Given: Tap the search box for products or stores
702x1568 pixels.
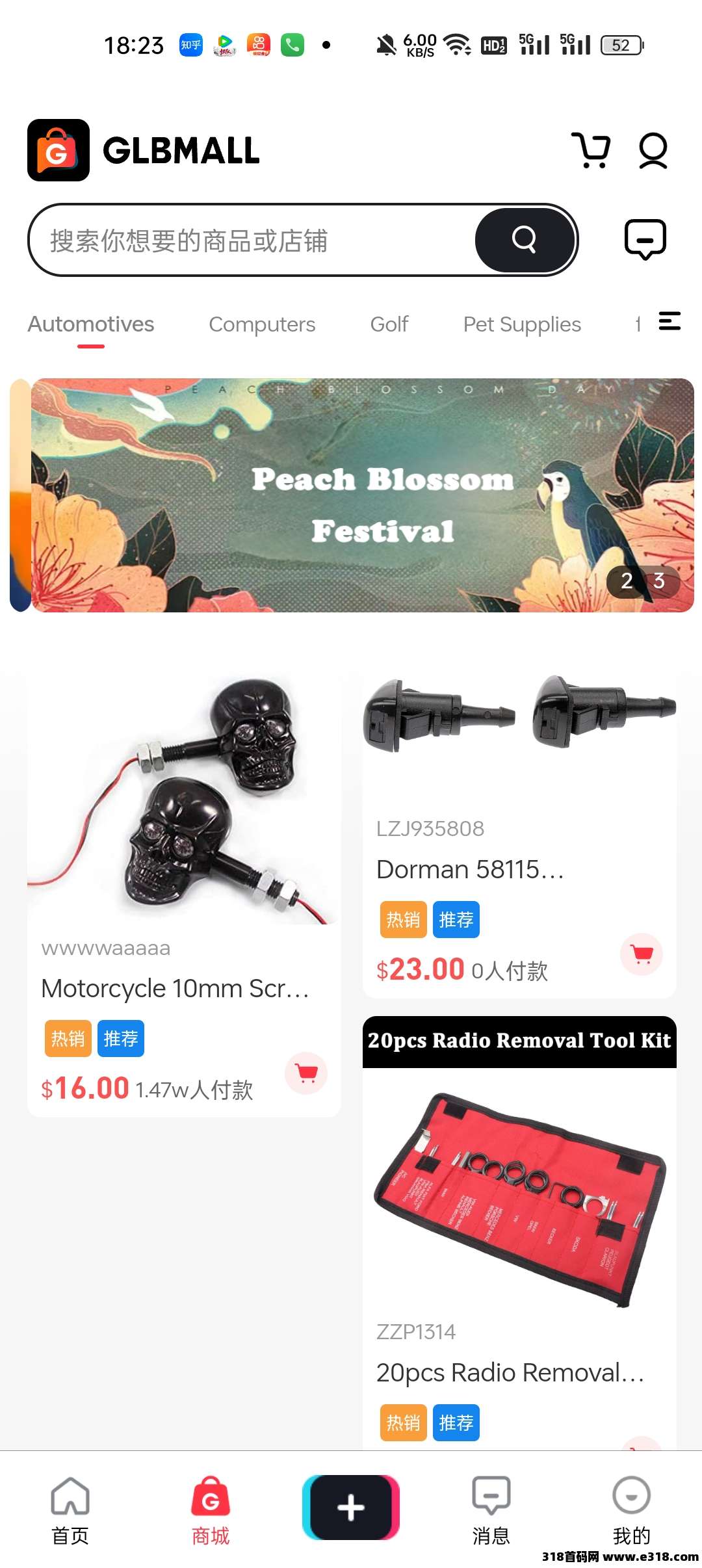Looking at the screenshot, I should [x=253, y=241].
